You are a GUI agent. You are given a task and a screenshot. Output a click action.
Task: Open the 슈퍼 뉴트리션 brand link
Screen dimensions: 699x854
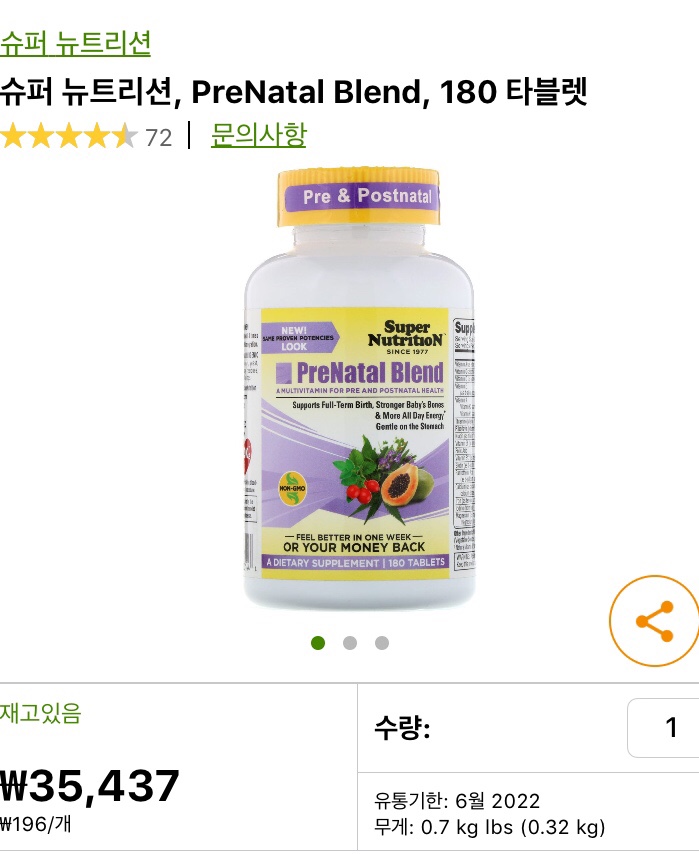click(x=75, y=43)
